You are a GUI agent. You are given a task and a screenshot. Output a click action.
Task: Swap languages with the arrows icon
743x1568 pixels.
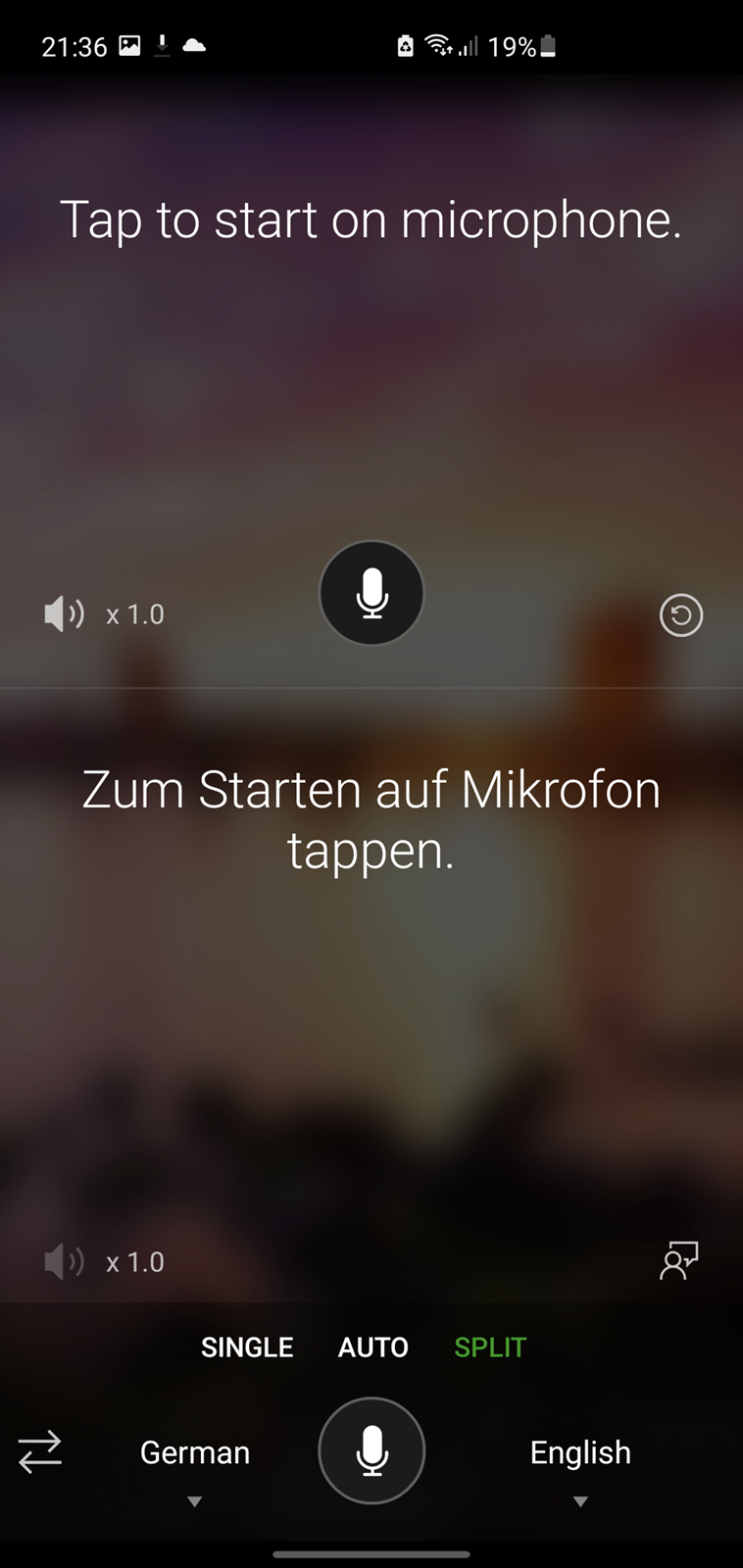click(x=40, y=1452)
